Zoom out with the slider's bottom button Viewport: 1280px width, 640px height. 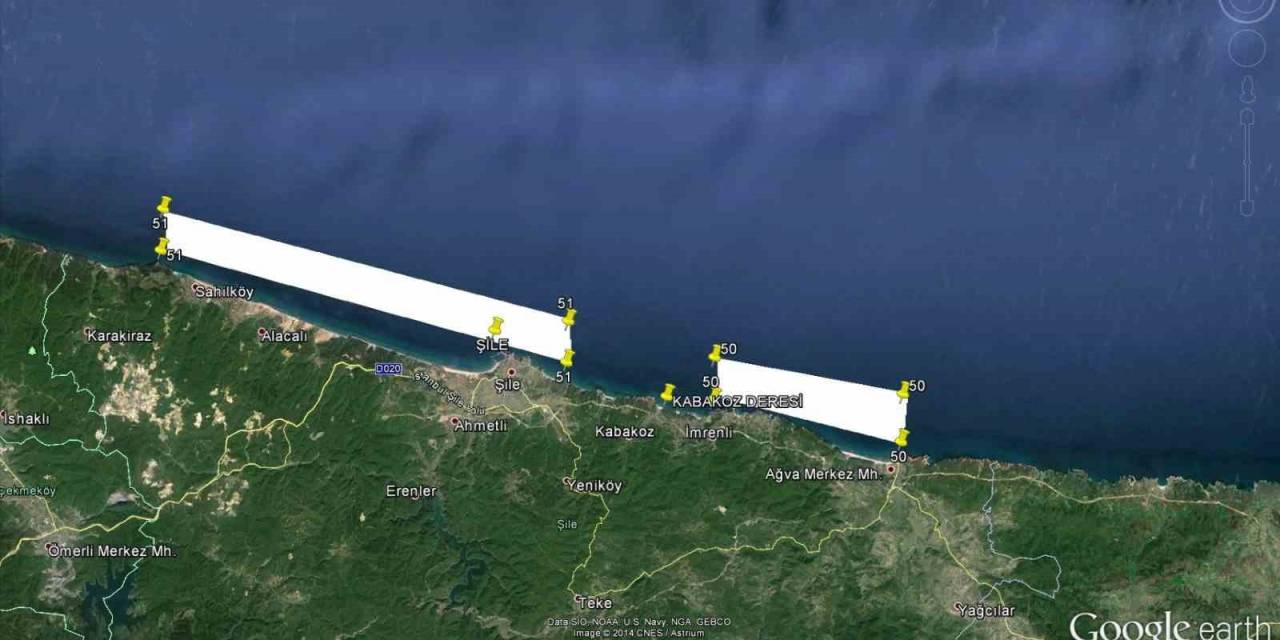1247,208
